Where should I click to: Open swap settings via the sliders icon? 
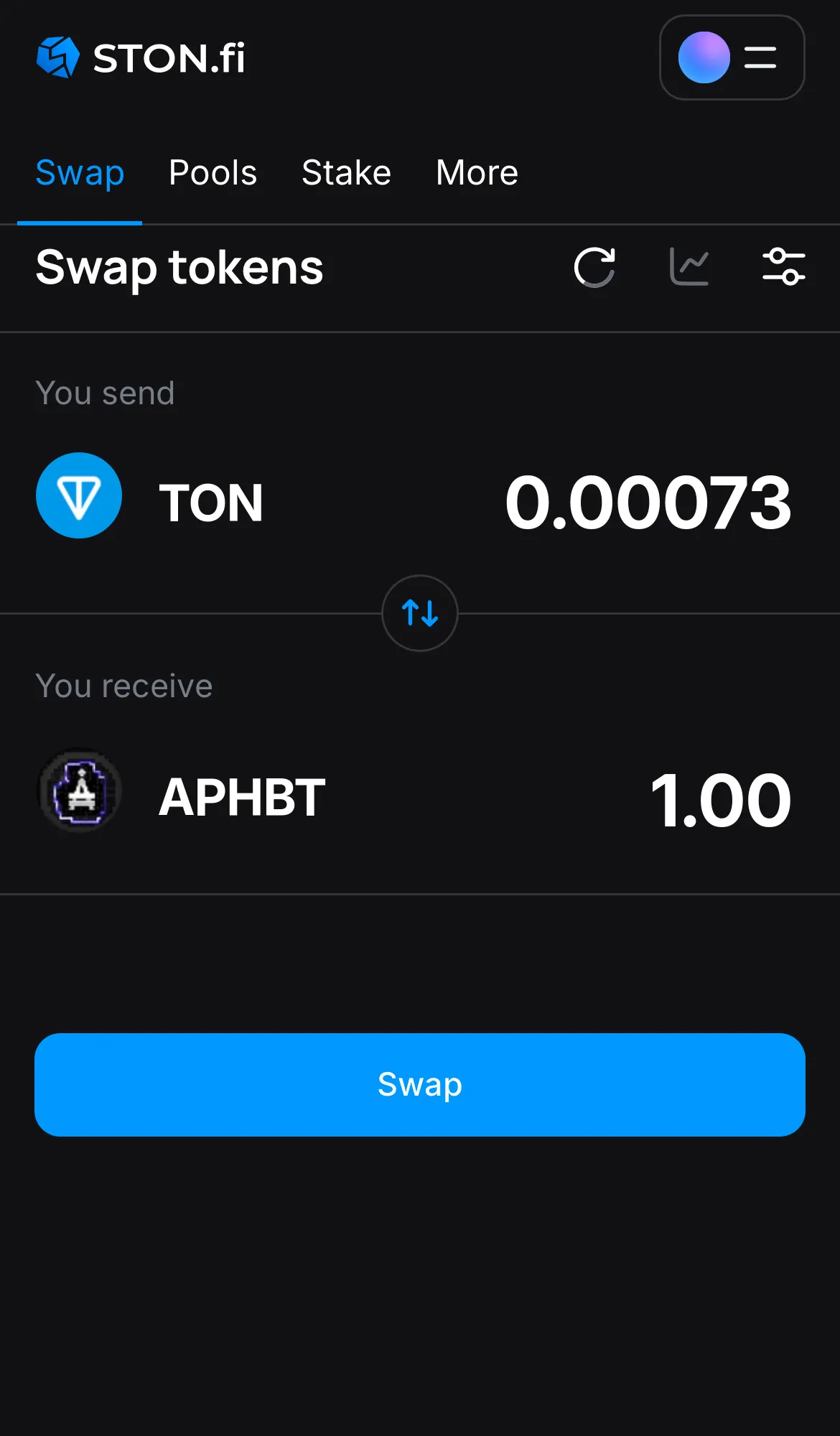pos(784,266)
